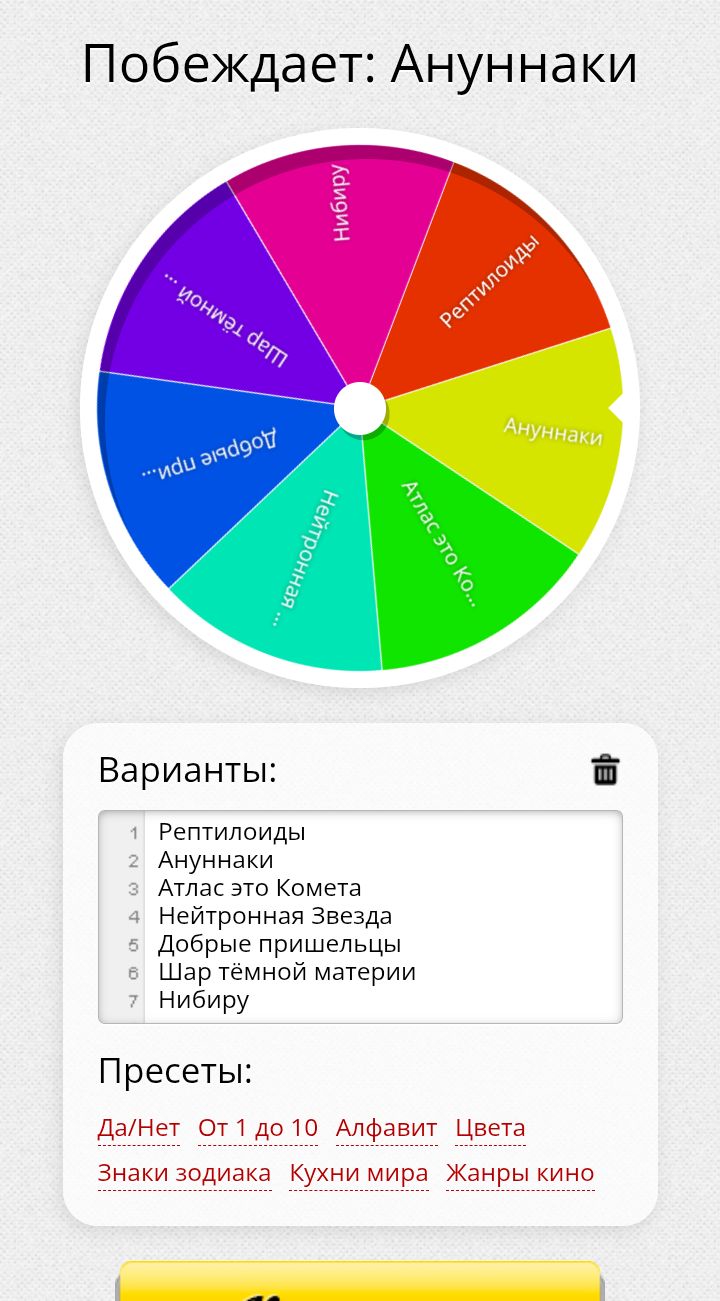Tap the wheel's white center hub
The image size is (720, 1301).
[360, 409]
